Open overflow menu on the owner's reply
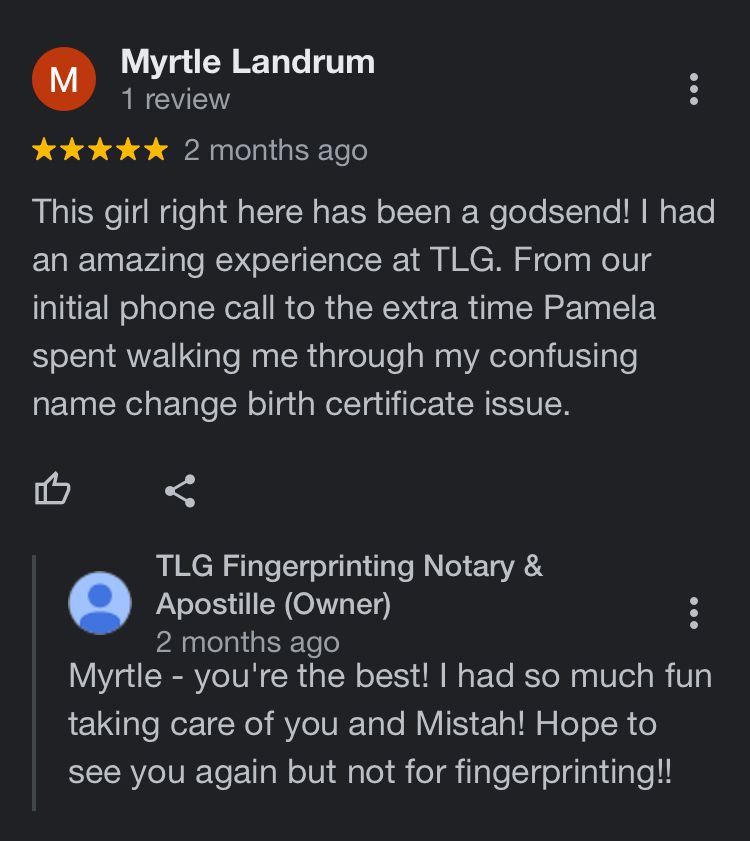Screen dimensions: 750x841 click(x=694, y=612)
